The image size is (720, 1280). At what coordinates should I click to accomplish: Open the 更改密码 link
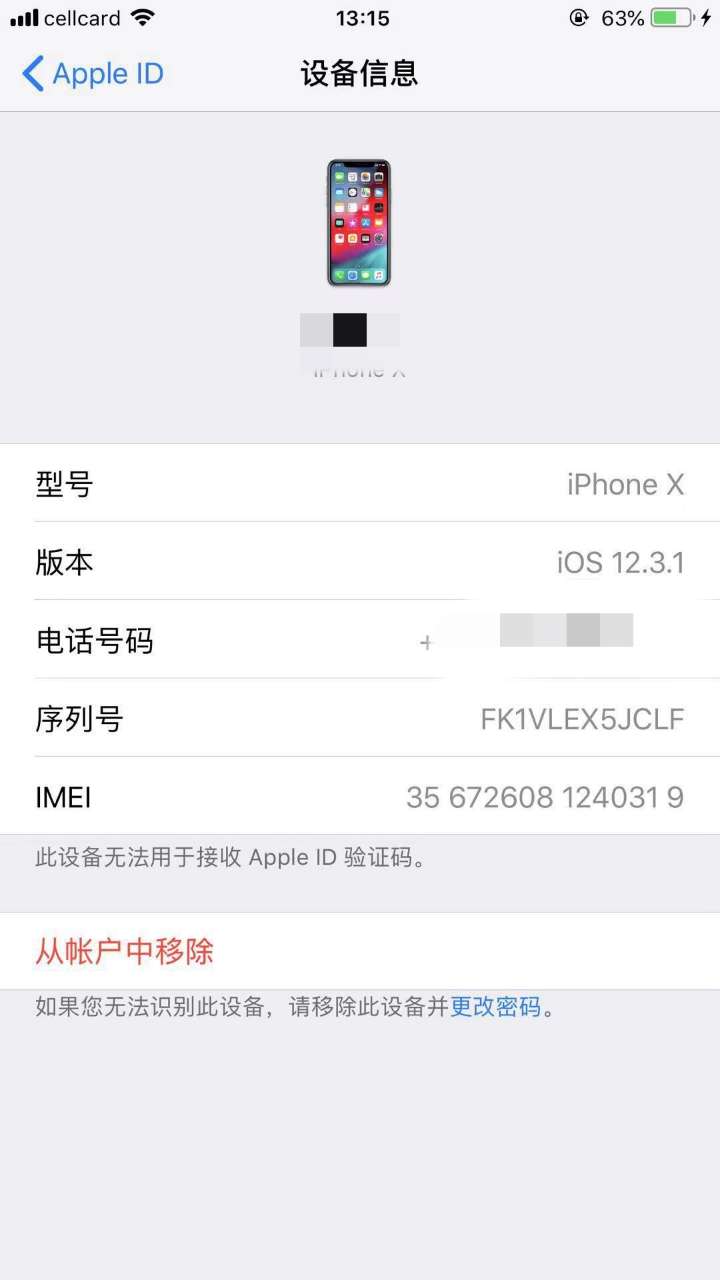click(x=496, y=1007)
